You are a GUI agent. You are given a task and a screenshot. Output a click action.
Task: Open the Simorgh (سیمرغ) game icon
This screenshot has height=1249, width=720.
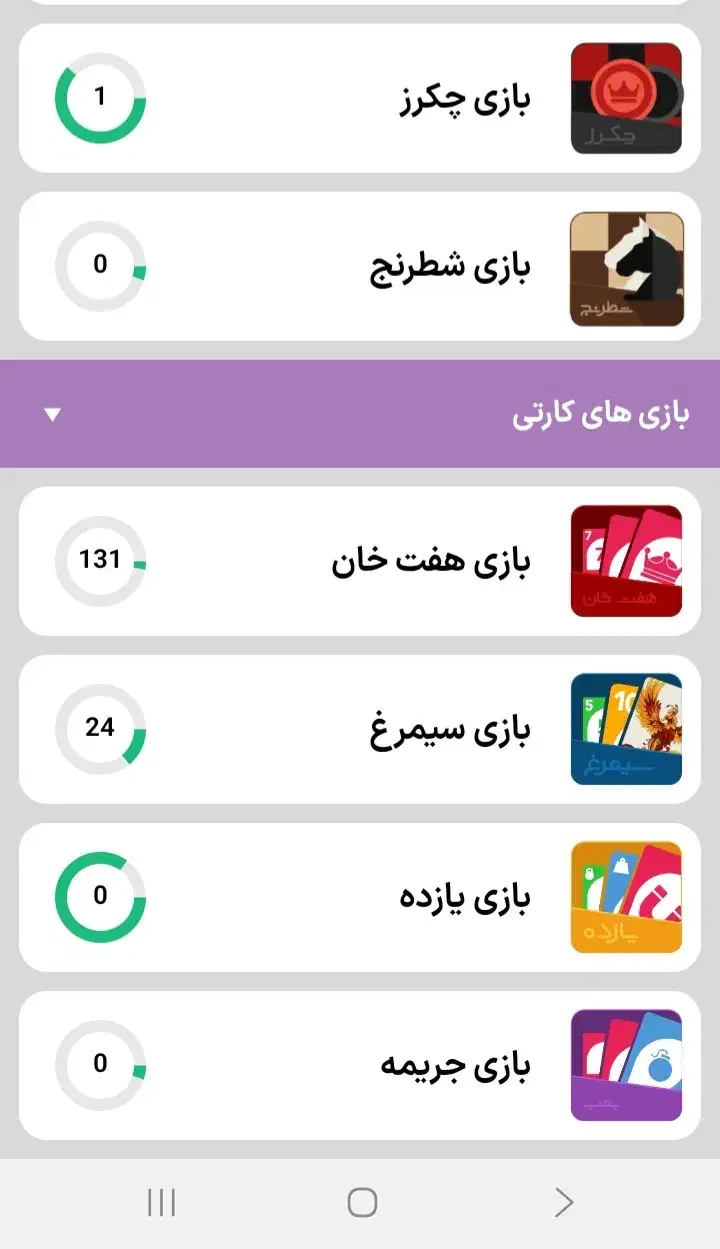pyautogui.click(x=626, y=729)
